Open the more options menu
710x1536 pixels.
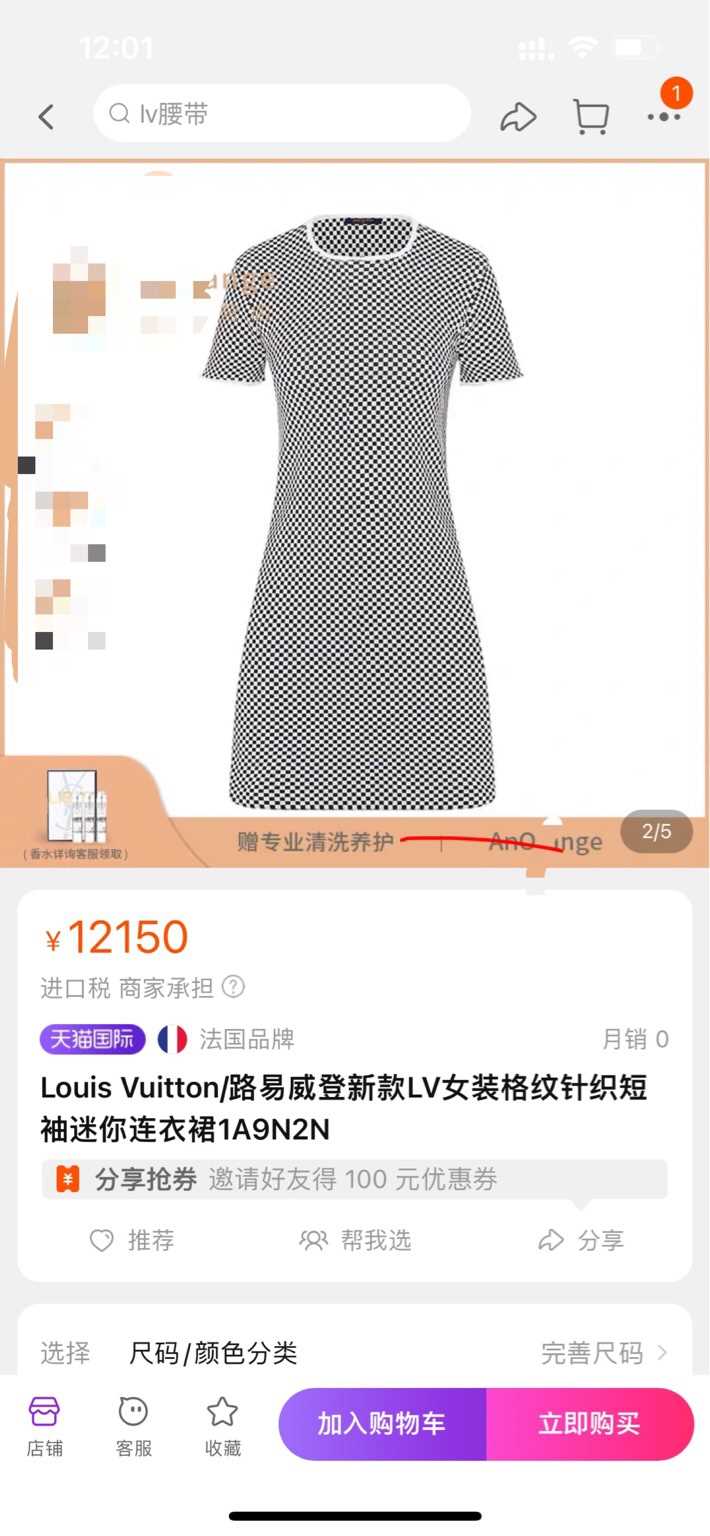tap(663, 116)
